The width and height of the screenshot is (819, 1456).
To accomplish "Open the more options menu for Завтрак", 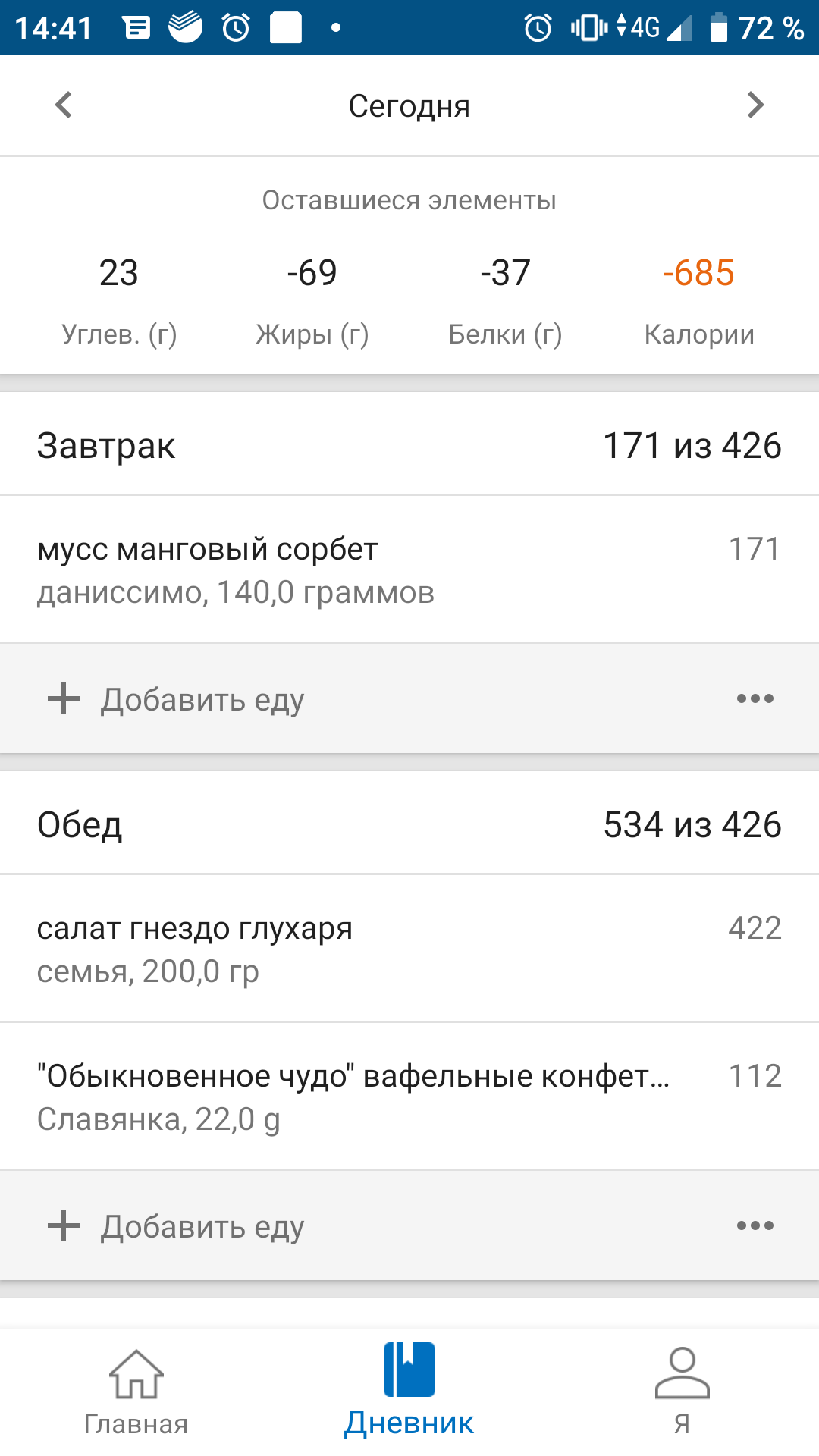I will coord(755,699).
